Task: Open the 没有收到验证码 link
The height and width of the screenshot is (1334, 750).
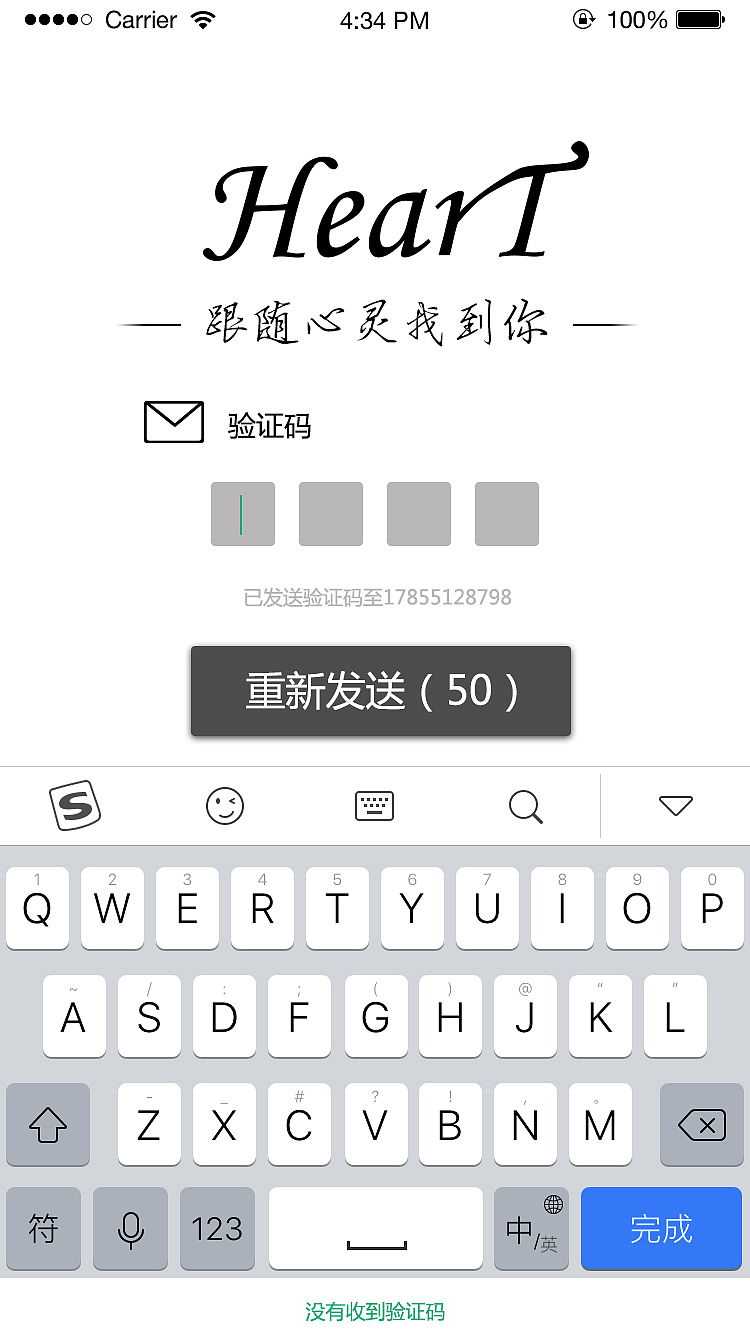Action: (375, 1311)
